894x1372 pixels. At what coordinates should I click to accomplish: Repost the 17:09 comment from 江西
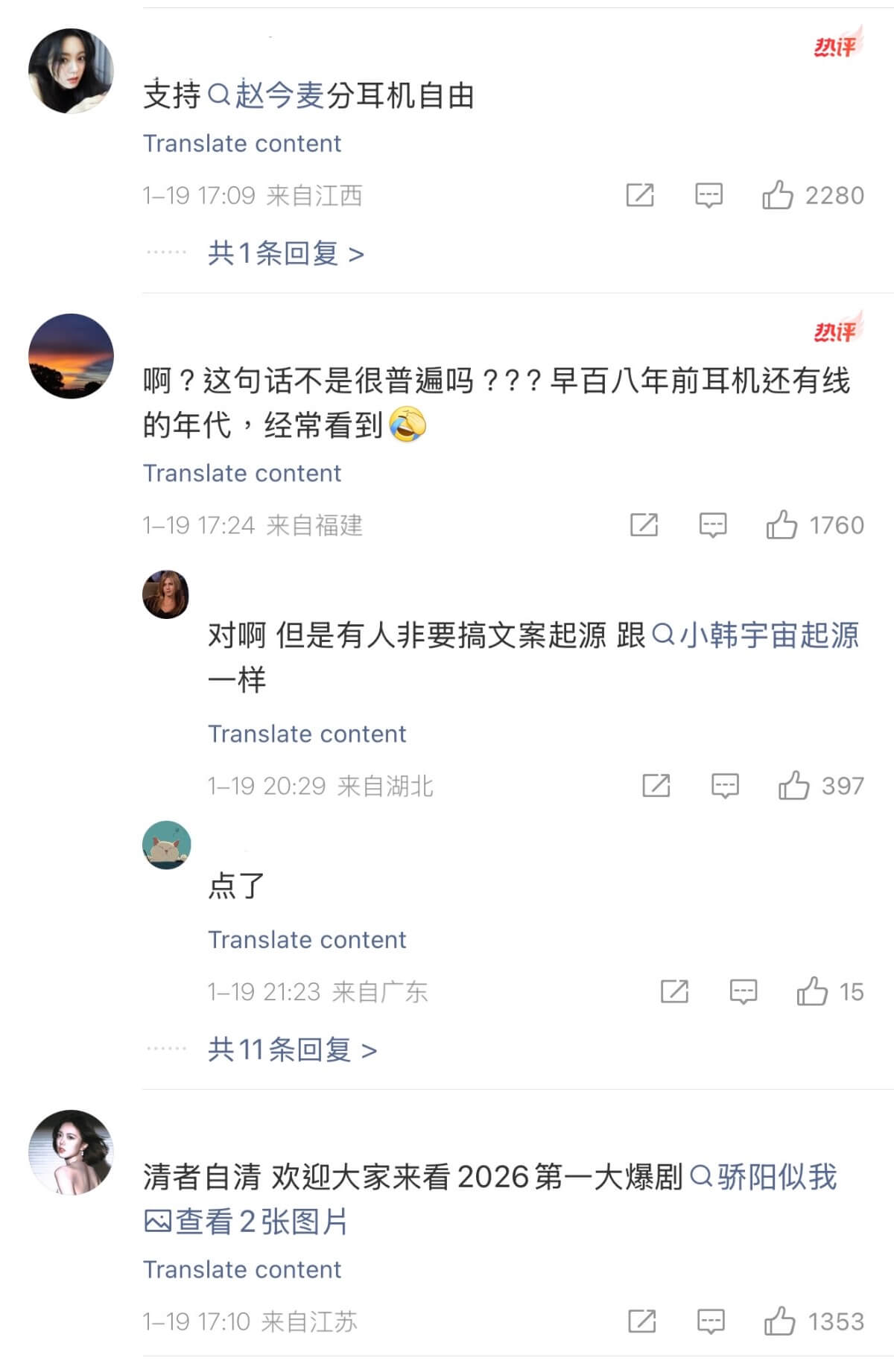640,195
